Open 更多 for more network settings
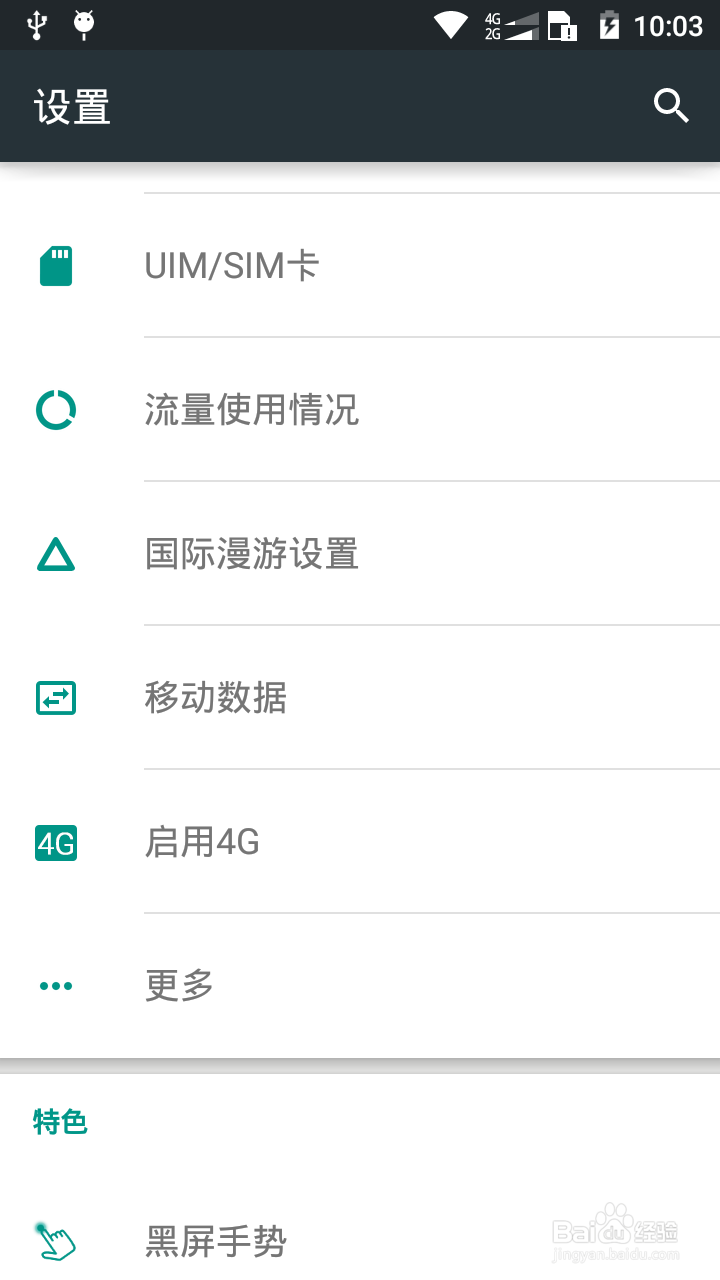Screen dimensions: 720x1280 tap(360, 986)
